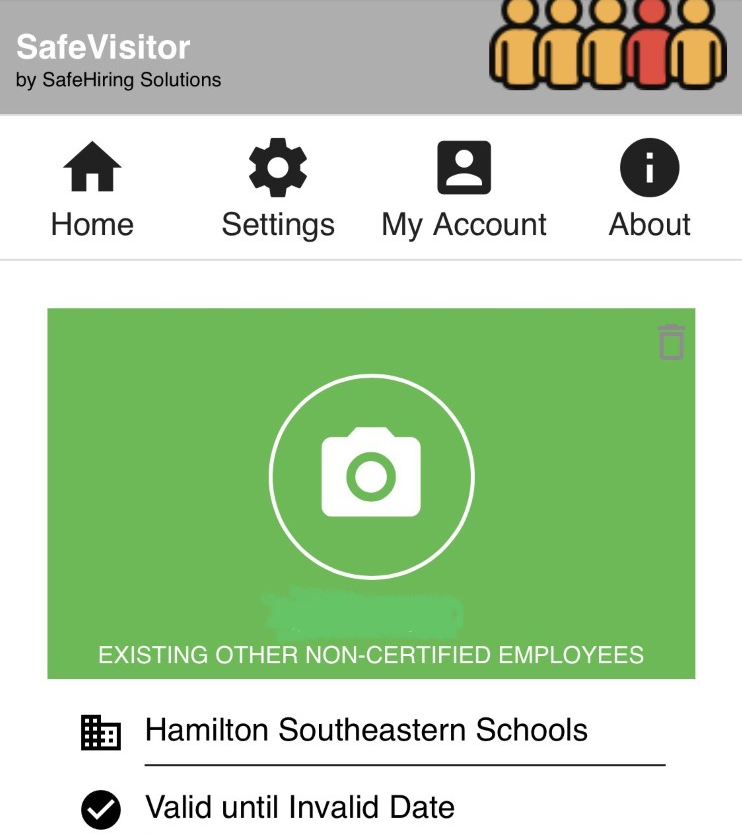Delete the badge with trash icon
This screenshot has height=835, width=742.
click(672, 342)
